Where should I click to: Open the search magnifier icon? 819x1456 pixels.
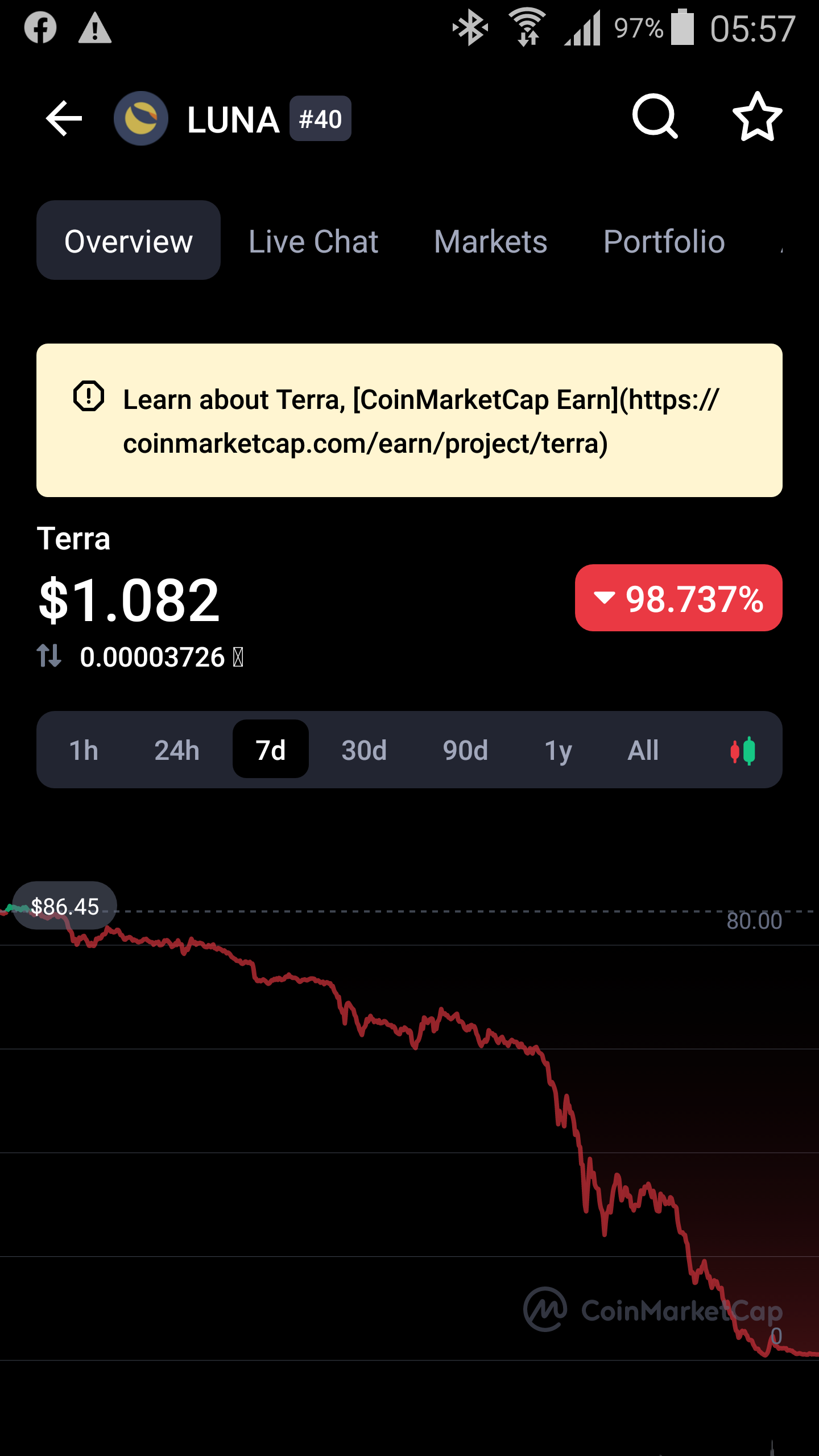coord(655,117)
